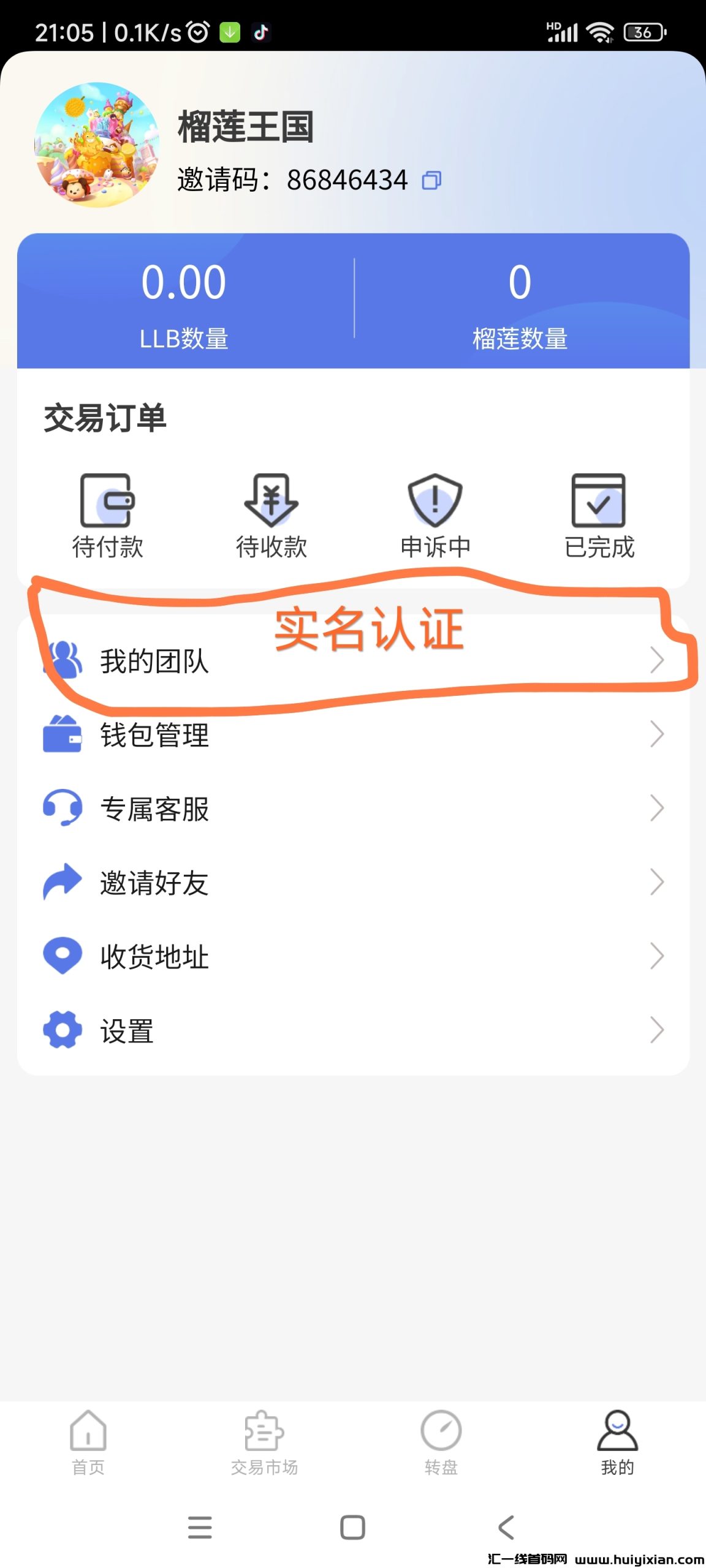Expand the 钱包管理 row chevron
Image resolution: width=706 pixels, height=1568 pixels.
tap(658, 734)
